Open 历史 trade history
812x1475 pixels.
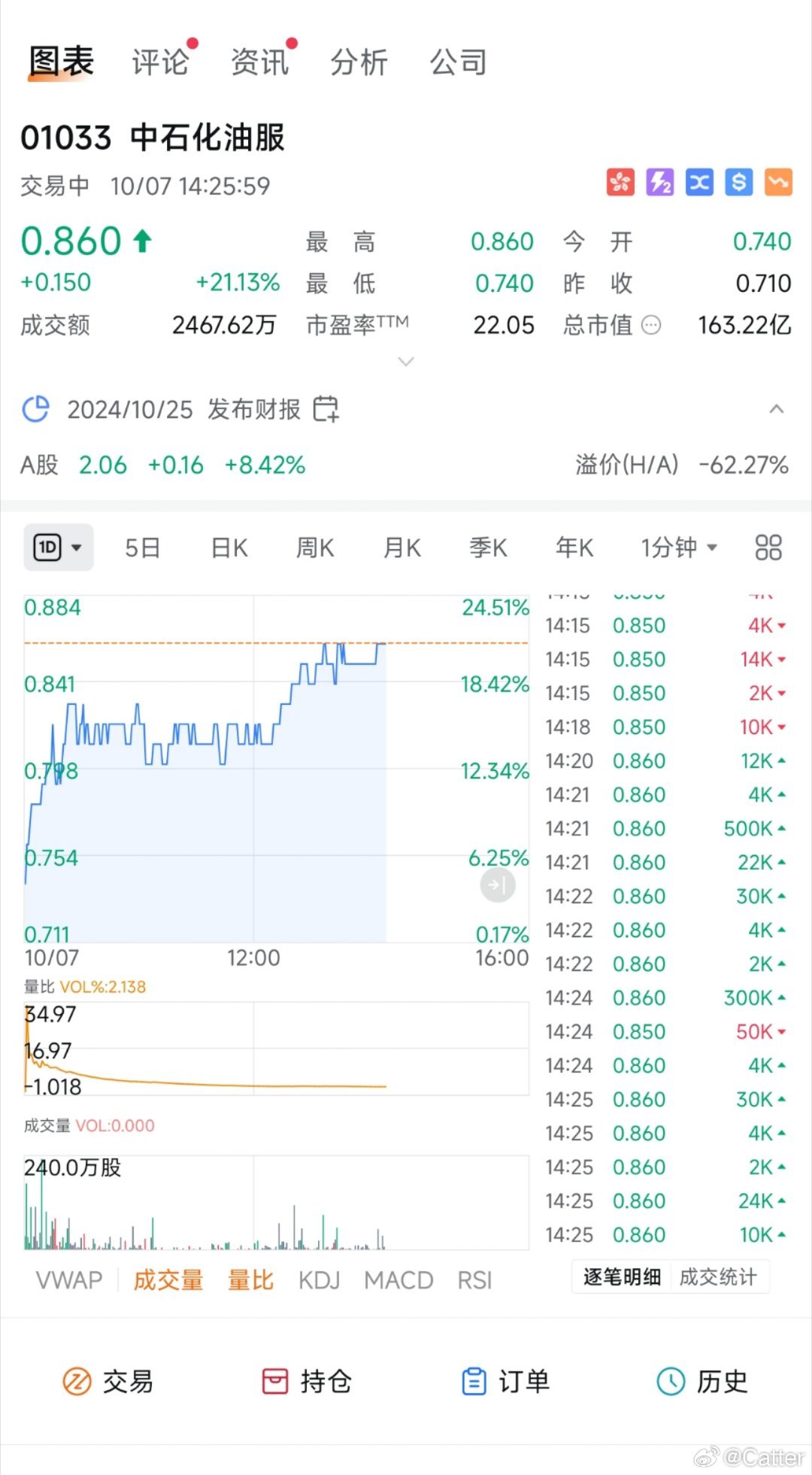coord(702,1382)
